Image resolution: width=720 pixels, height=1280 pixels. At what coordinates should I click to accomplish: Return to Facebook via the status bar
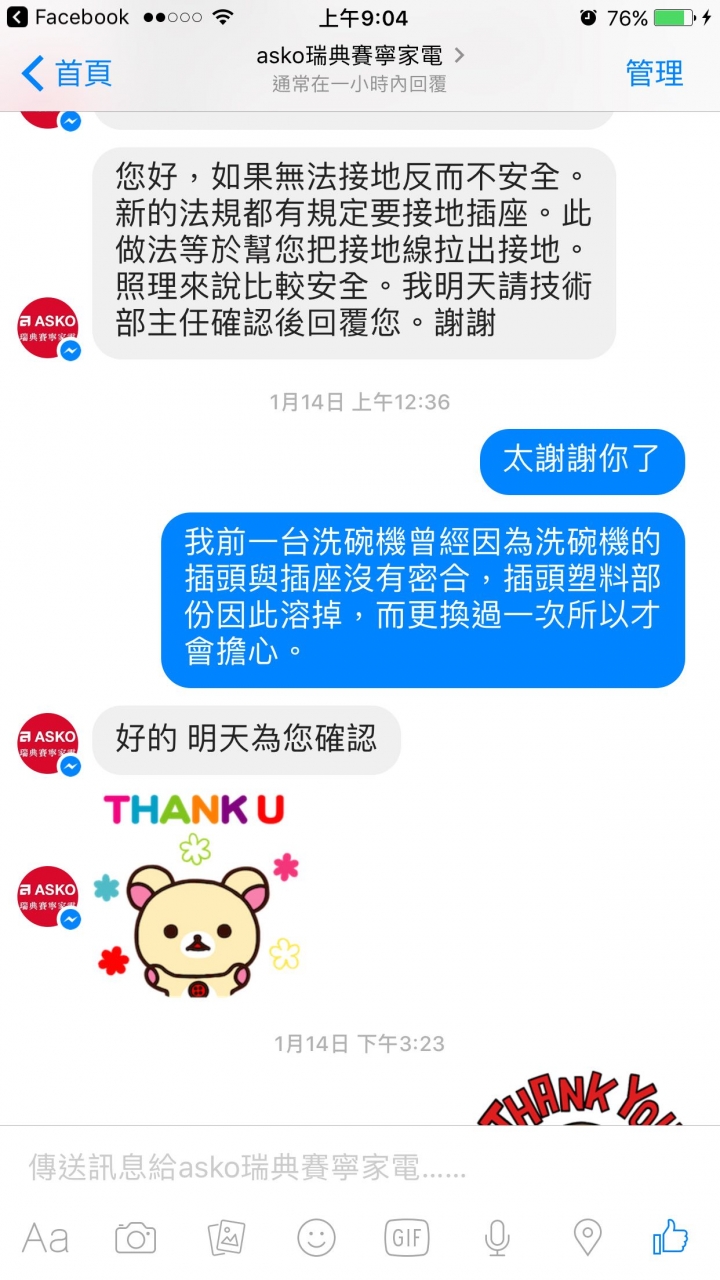pos(68,17)
